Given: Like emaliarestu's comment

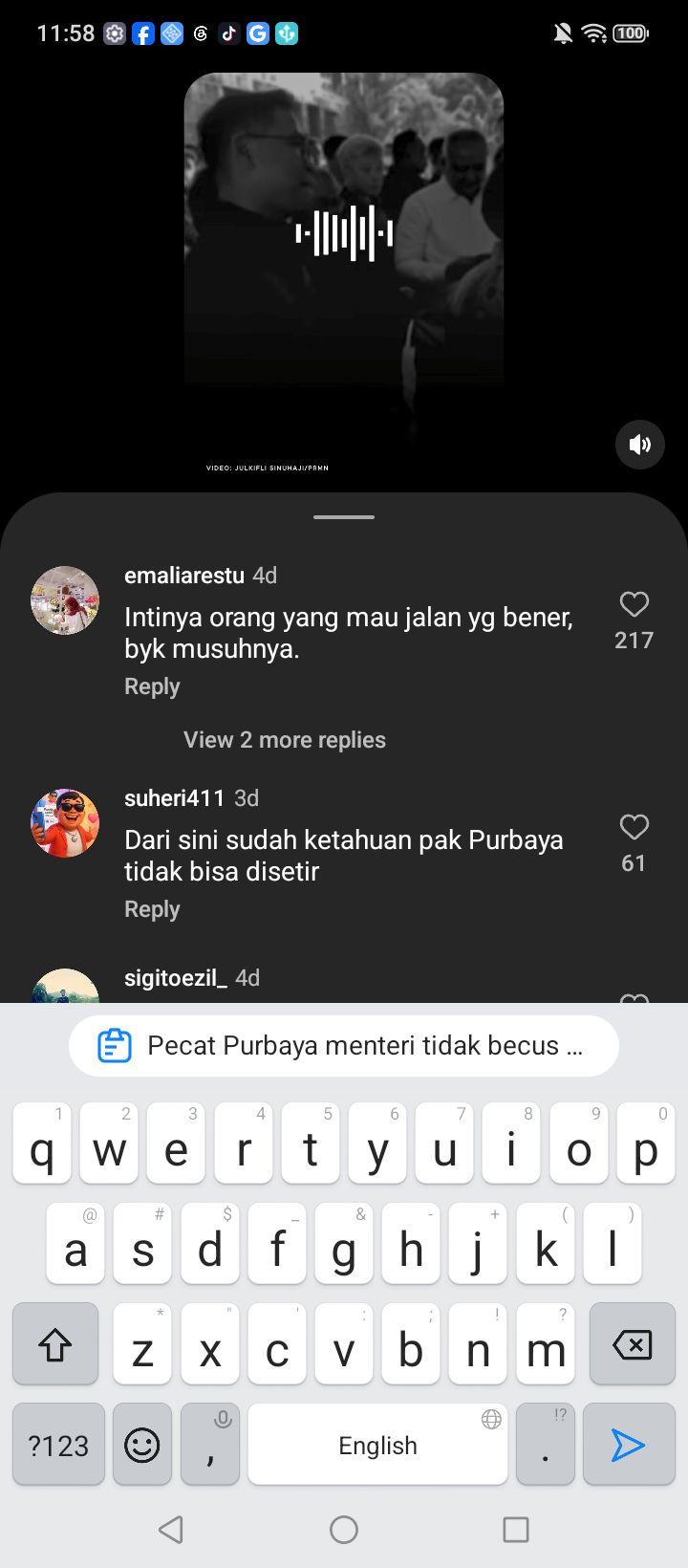Looking at the screenshot, I should coord(634,604).
